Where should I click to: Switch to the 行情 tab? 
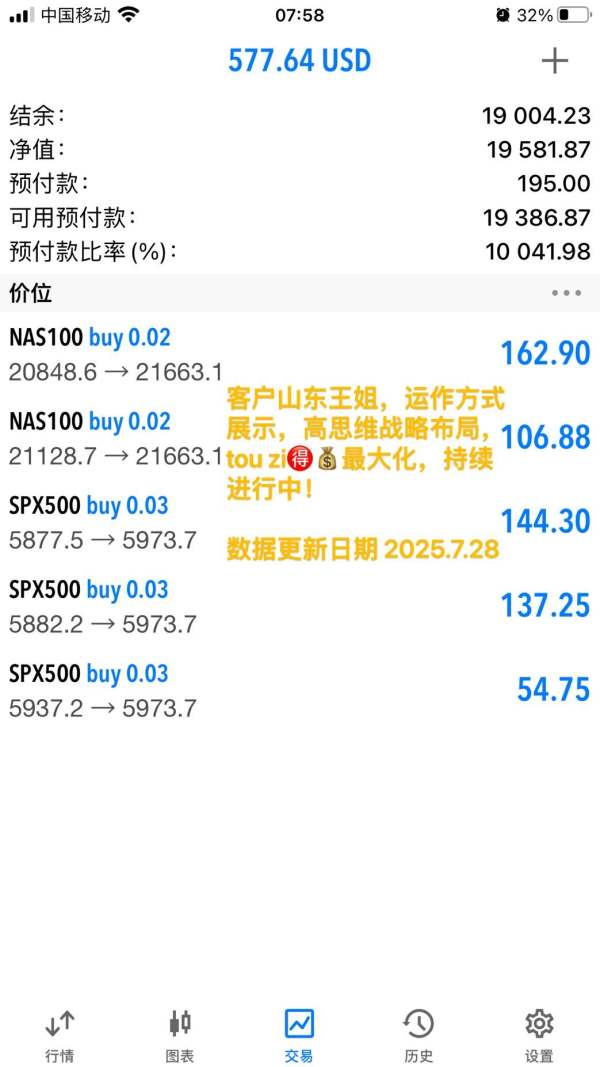[60, 1036]
